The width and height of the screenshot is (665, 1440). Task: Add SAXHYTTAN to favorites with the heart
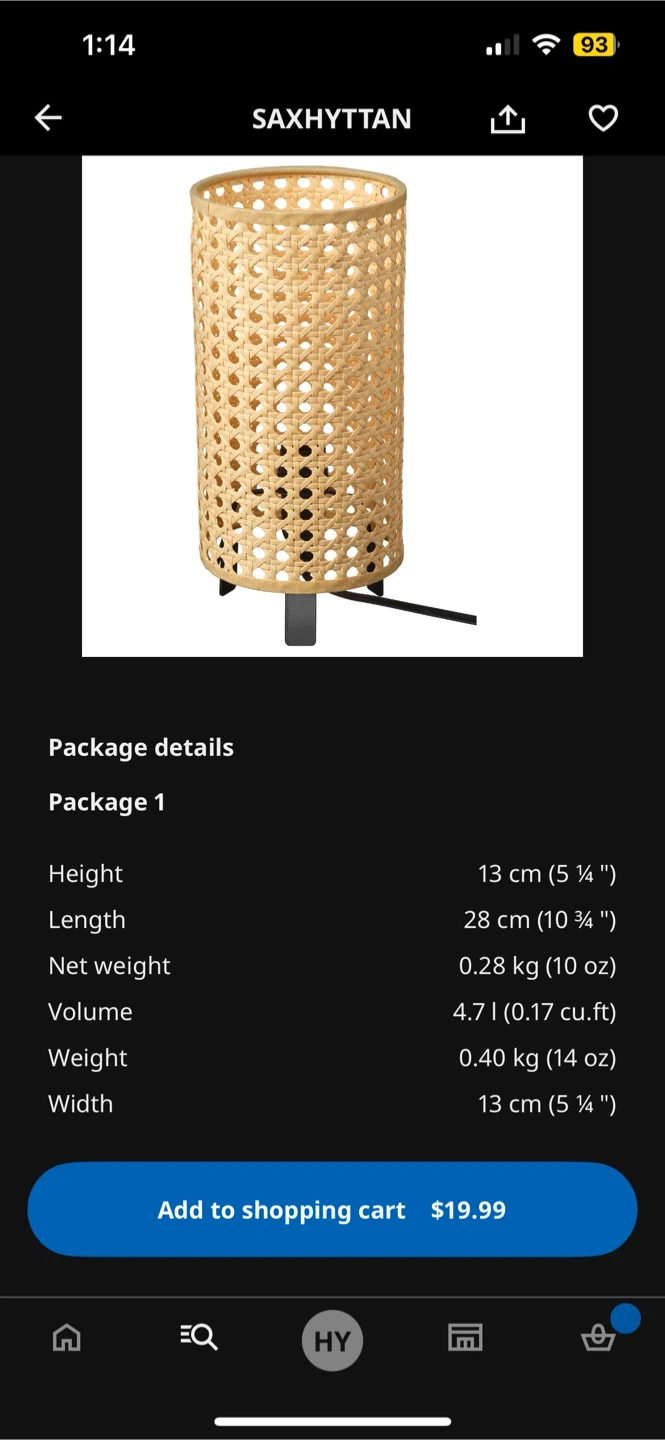pyautogui.click(x=603, y=119)
